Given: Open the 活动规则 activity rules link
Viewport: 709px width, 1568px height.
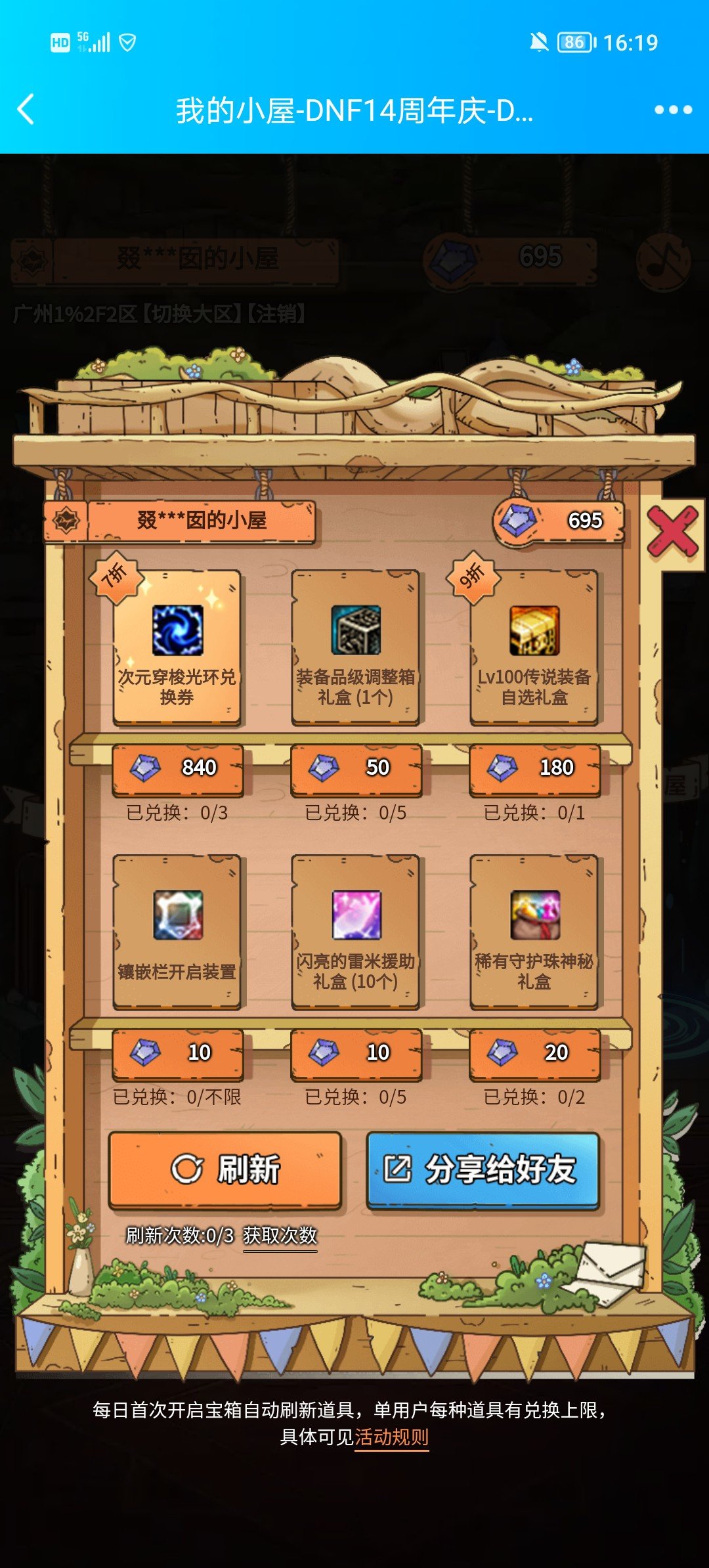Looking at the screenshot, I should pyautogui.click(x=391, y=1437).
